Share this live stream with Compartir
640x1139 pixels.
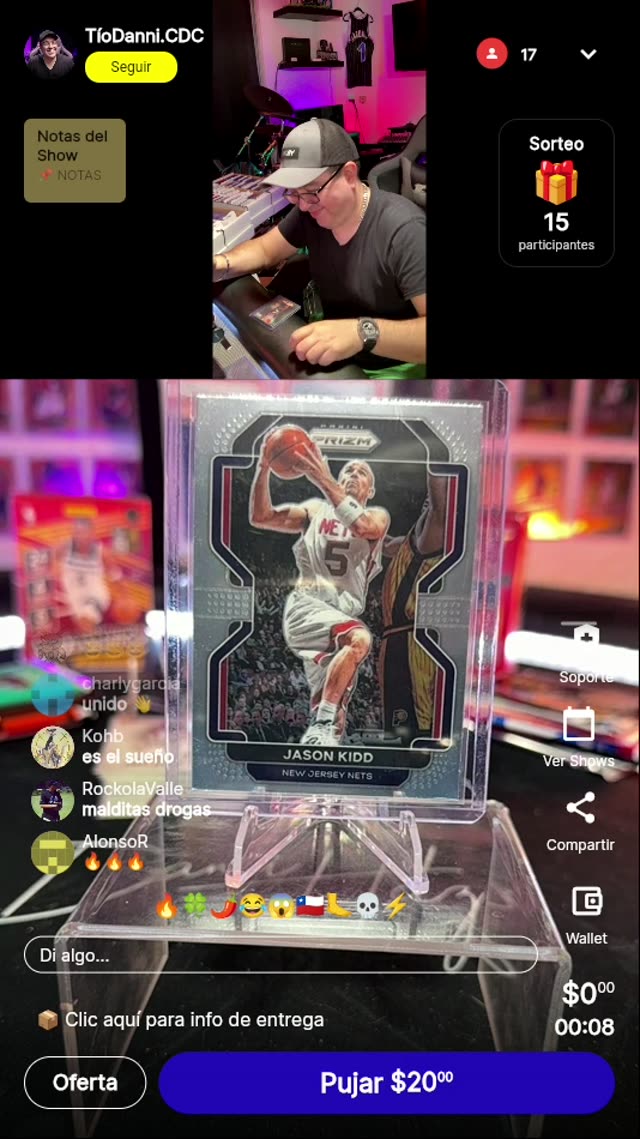580,820
